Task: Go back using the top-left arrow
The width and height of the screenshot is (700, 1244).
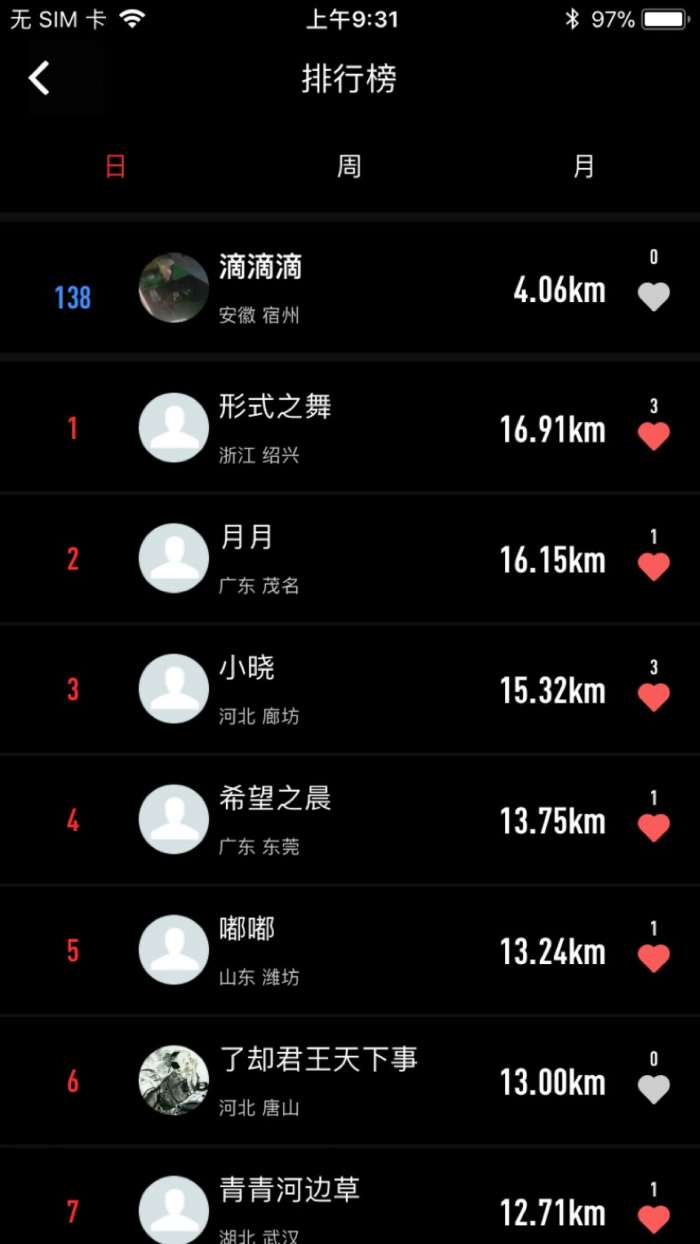Action: (x=39, y=78)
